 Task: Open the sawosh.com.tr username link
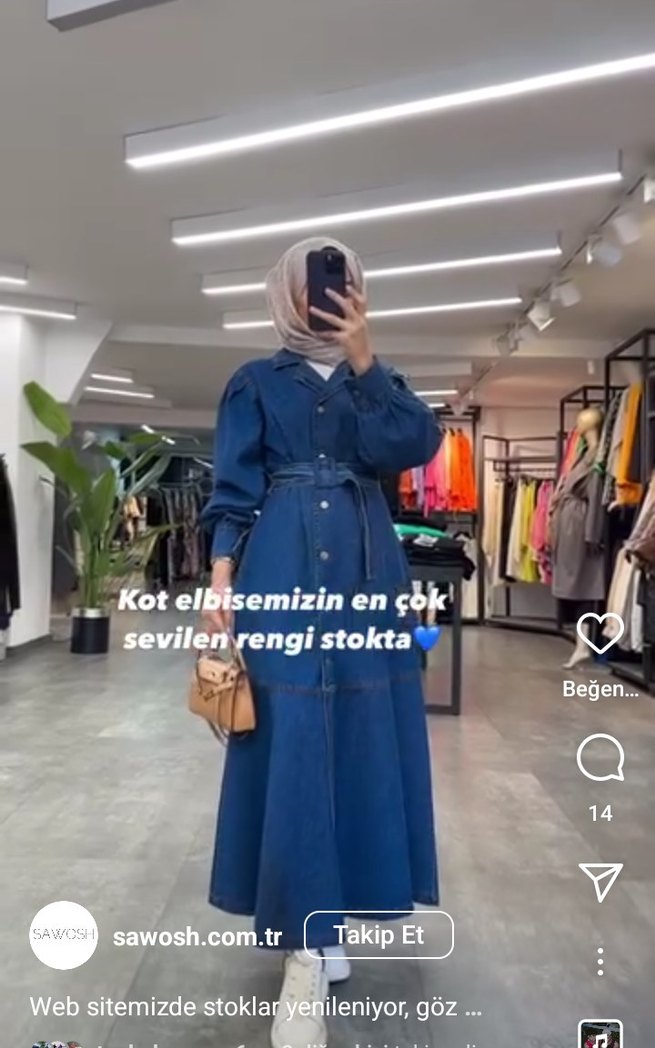pyautogui.click(x=197, y=937)
